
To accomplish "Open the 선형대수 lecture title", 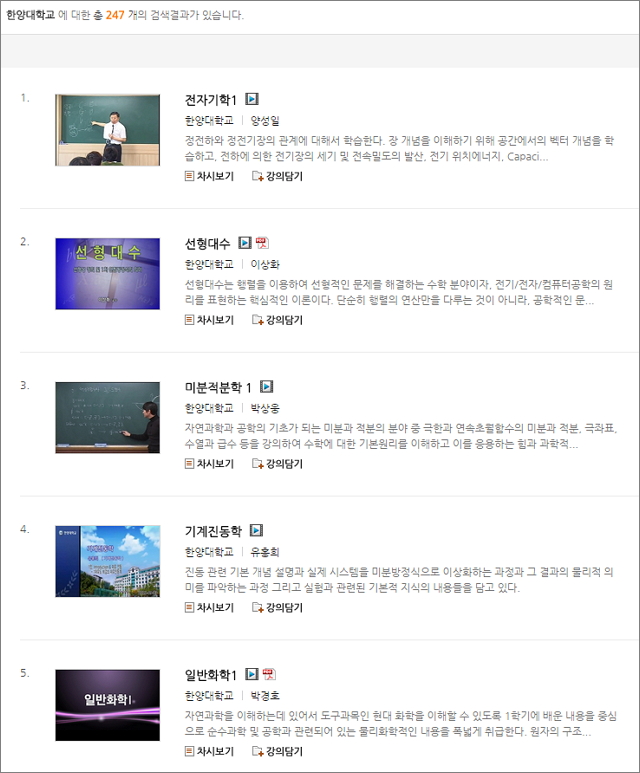I will 207,243.
